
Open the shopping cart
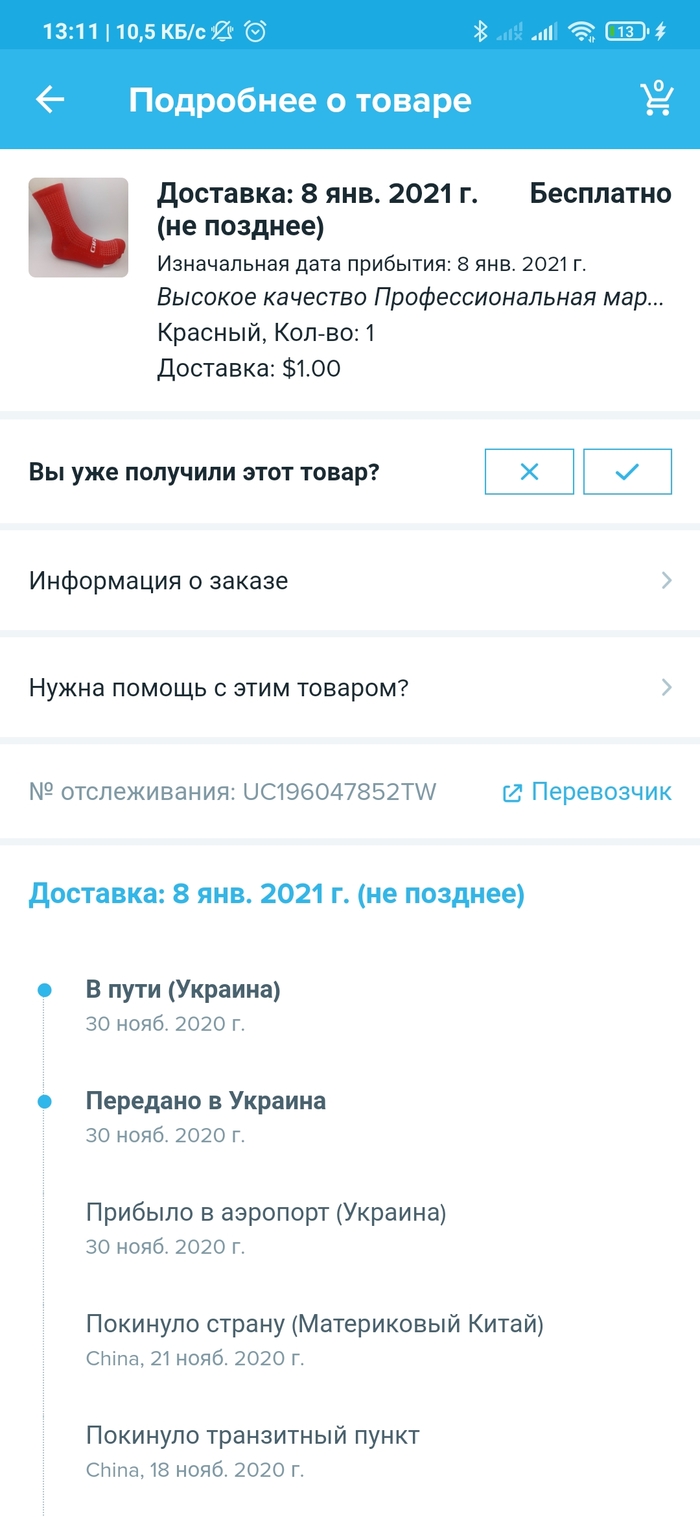[656, 99]
